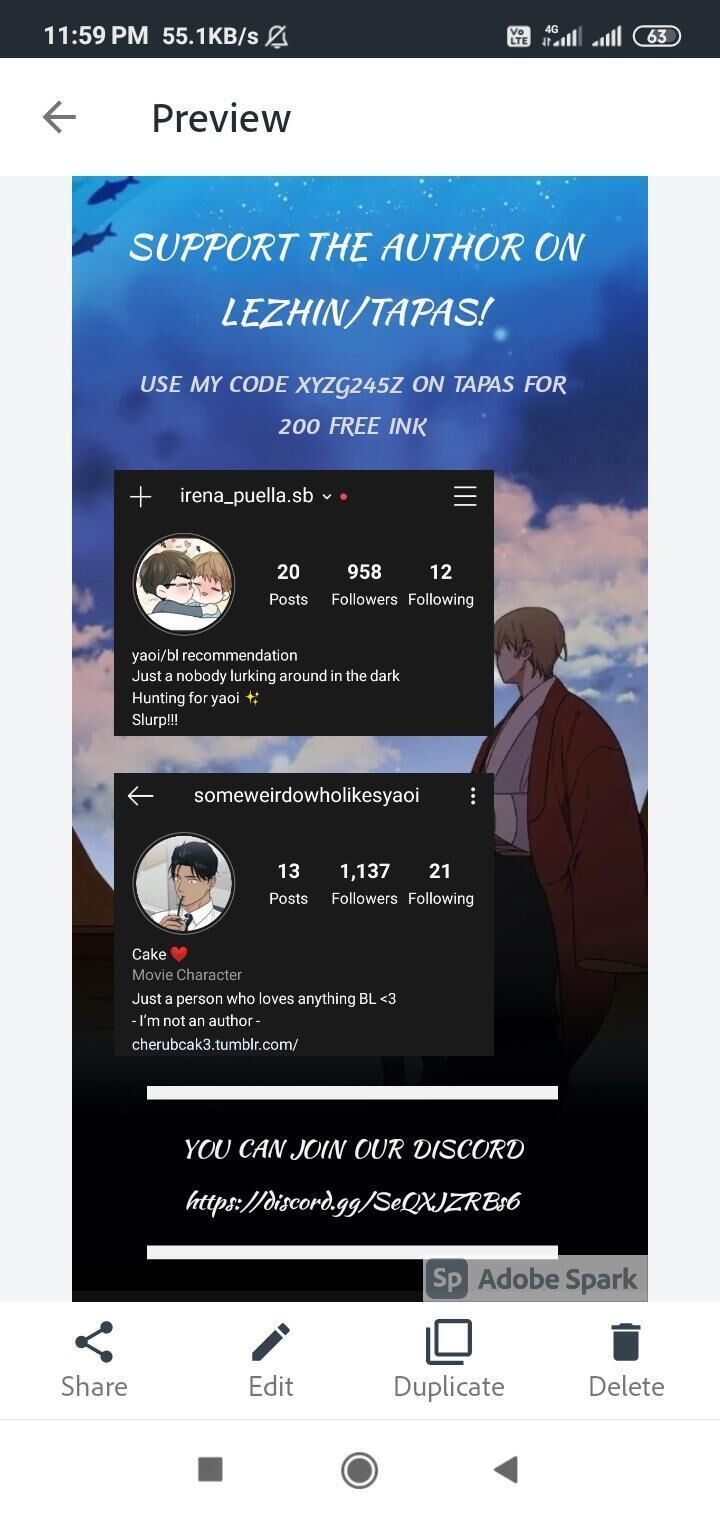The width and height of the screenshot is (720, 1520).
Task: Share this design
Action: tap(94, 1359)
